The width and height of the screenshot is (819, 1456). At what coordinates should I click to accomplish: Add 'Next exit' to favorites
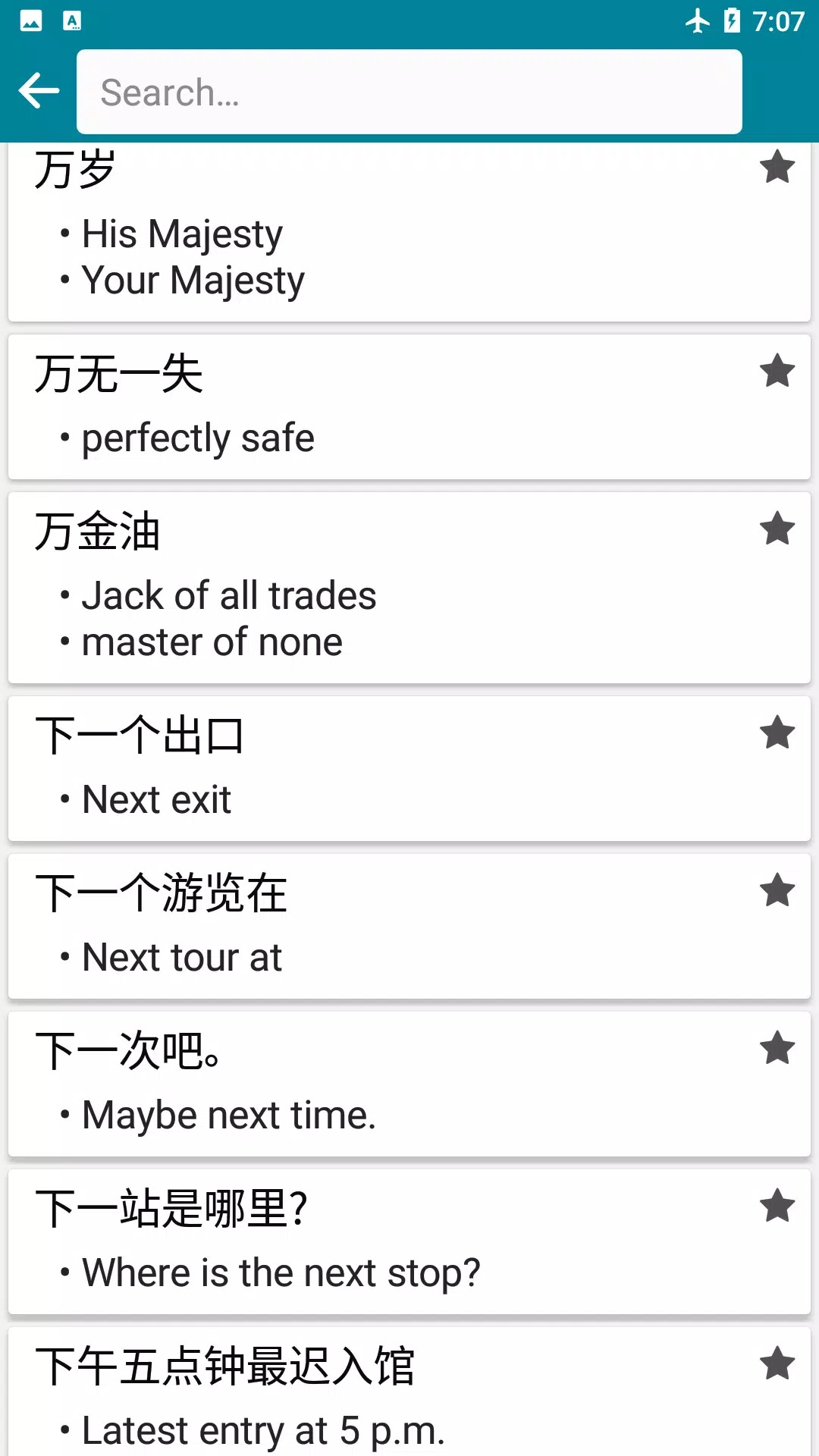[x=777, y=733]
